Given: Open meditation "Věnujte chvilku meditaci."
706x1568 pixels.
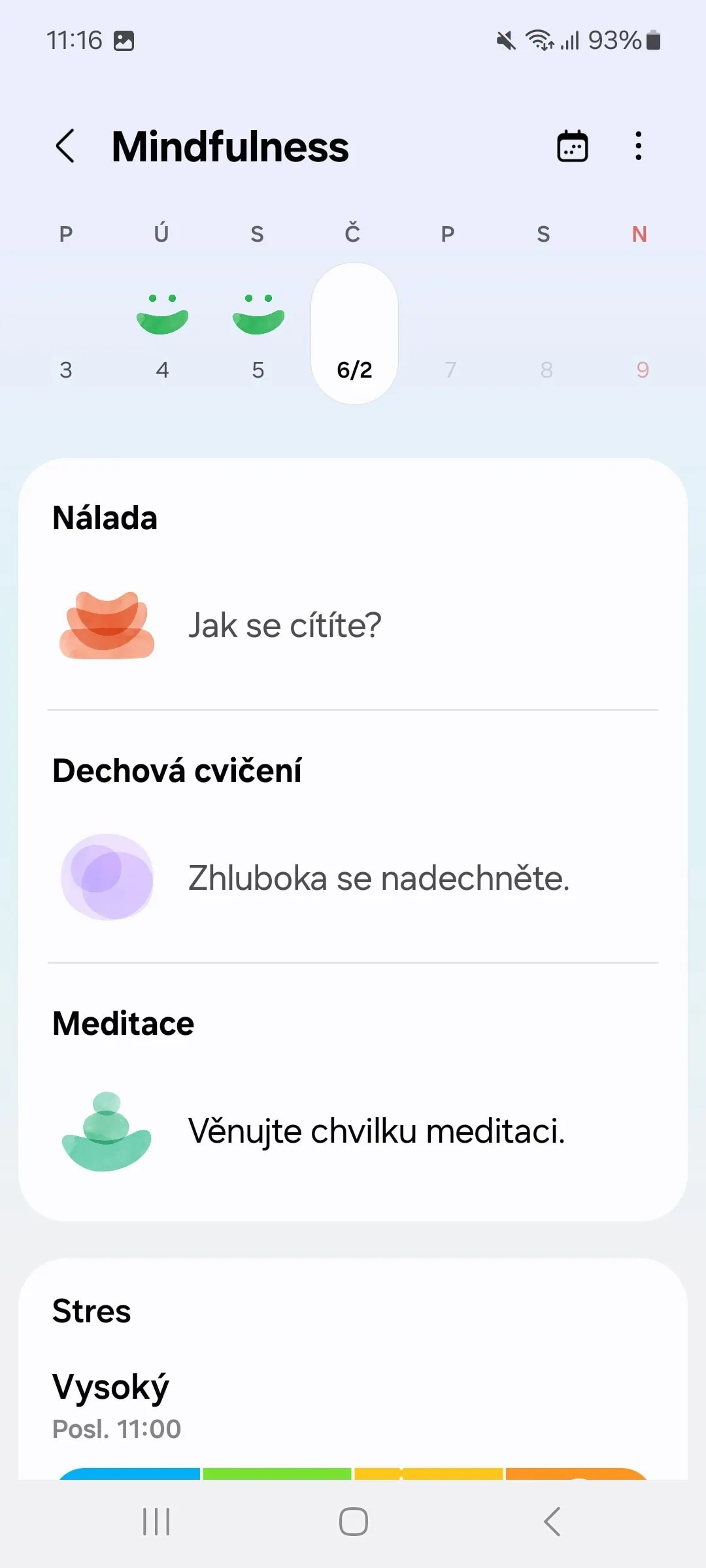Looking at the screenshot, I should point(376,1131).
